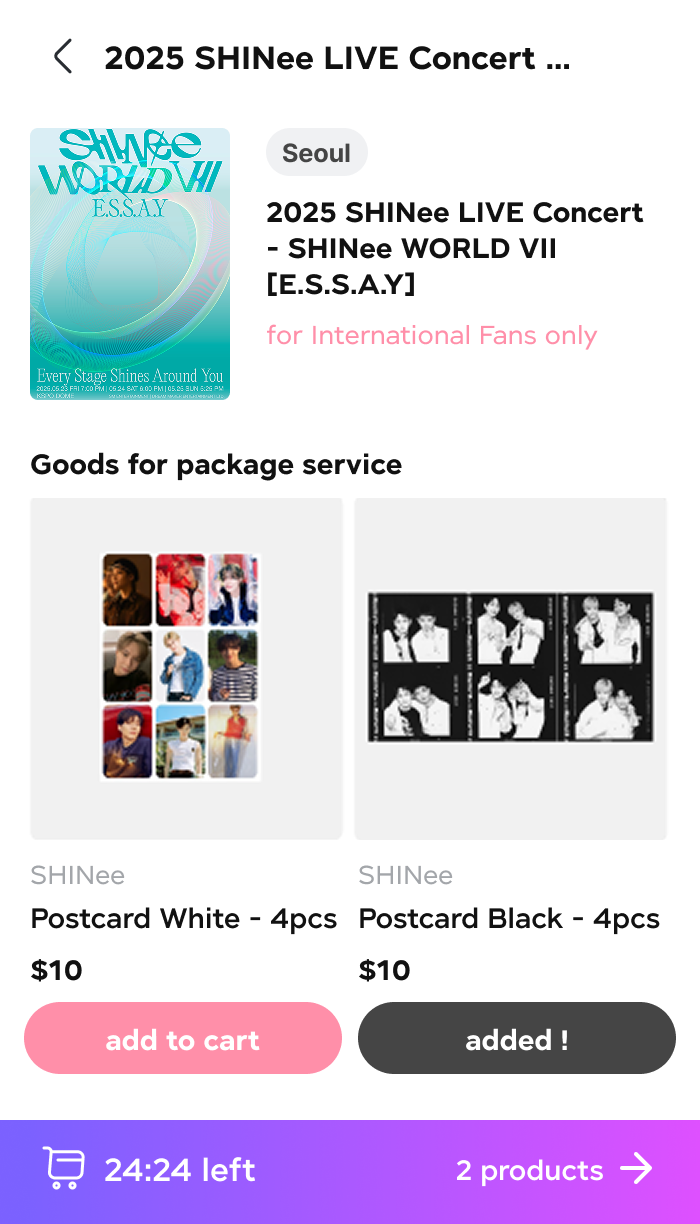Add Postcard White to cart
Image resolution: width=700 pixels, height=1224 pixels.
(183, 1039)
